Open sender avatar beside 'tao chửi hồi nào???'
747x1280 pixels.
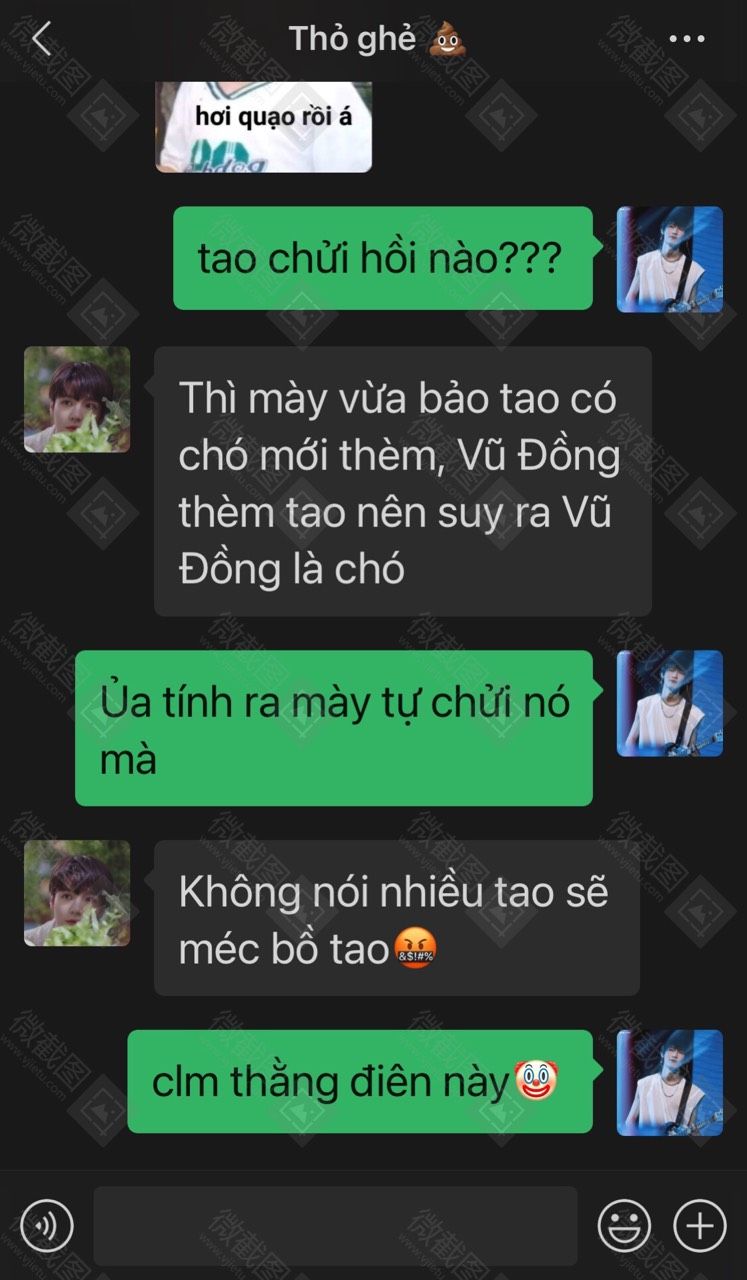point(670,260)
